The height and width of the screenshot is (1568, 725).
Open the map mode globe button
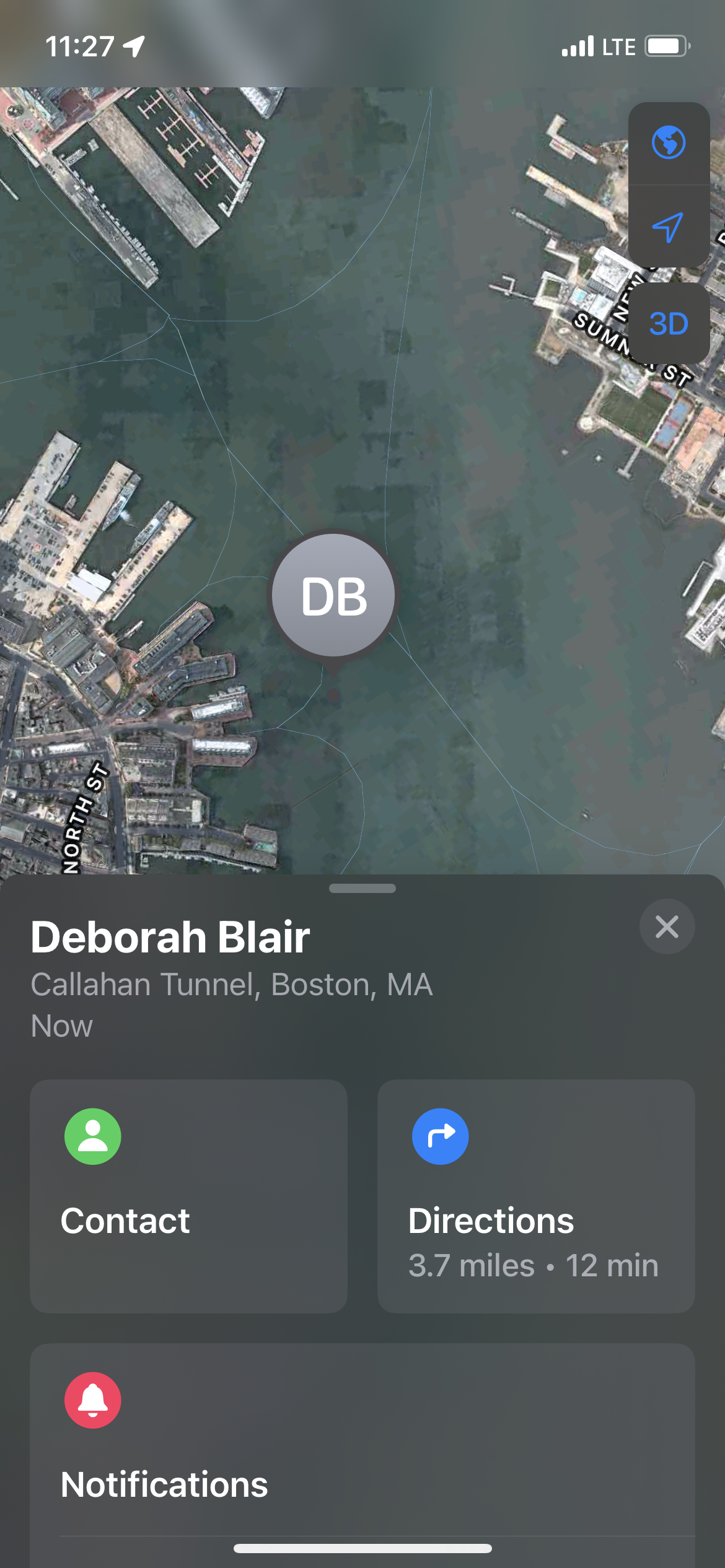point(669,143)
